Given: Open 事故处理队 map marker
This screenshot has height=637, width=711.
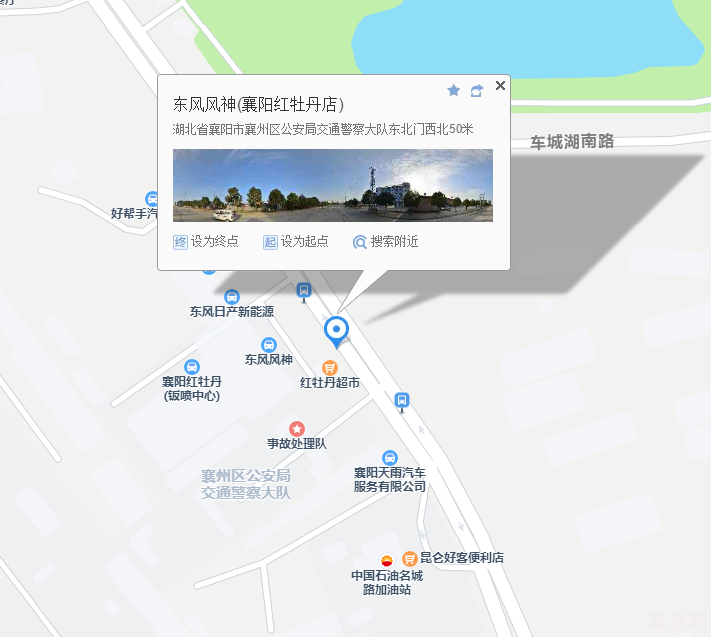Looking at the screenshot, I should pyautogui.click(x=296, y=429).
